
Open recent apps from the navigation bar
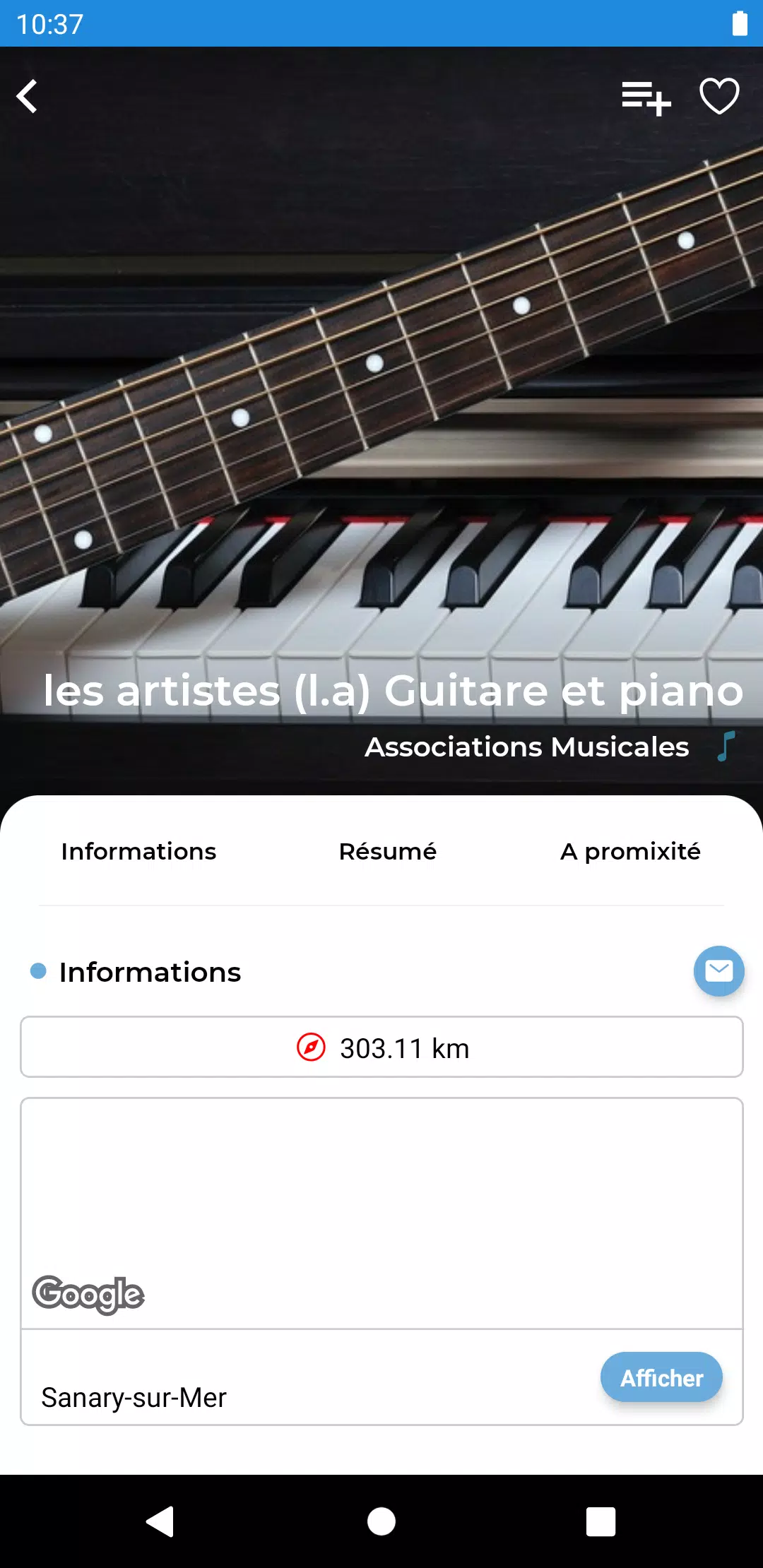pyautogui.click(x=601, y=1521)
